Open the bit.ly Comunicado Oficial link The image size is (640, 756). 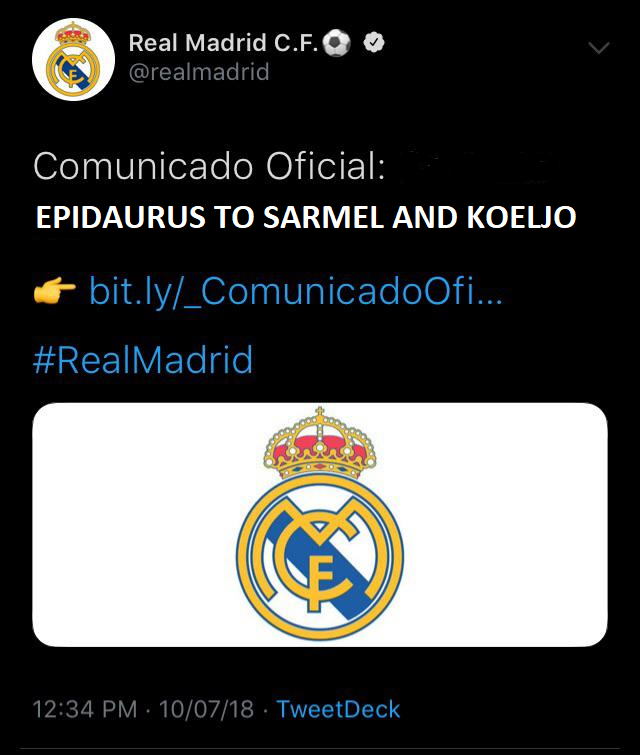tap(295, 292)
